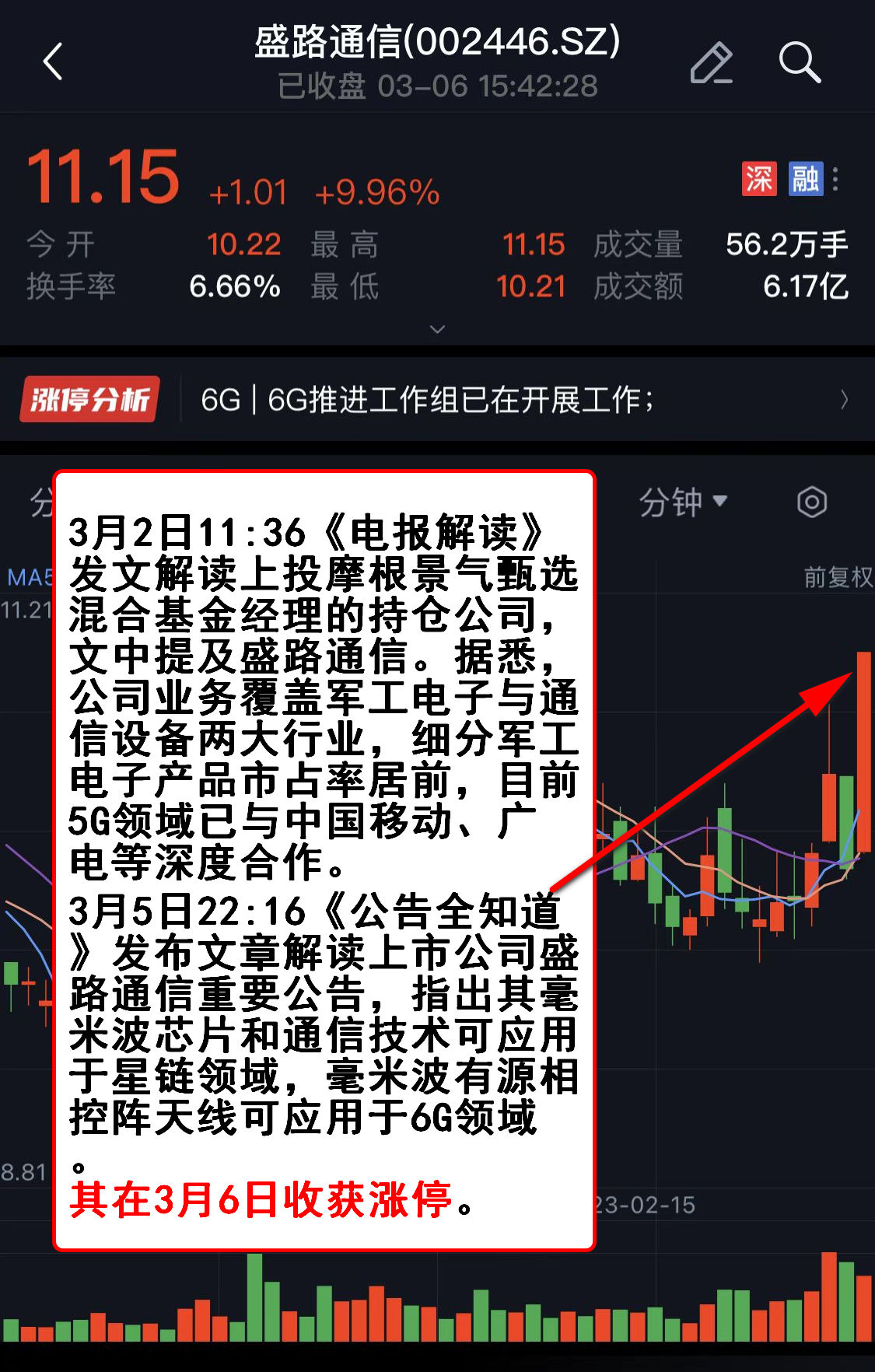Open stock search magnifier
This screenshot has width=875, height=1372.
tap(800, 62)
